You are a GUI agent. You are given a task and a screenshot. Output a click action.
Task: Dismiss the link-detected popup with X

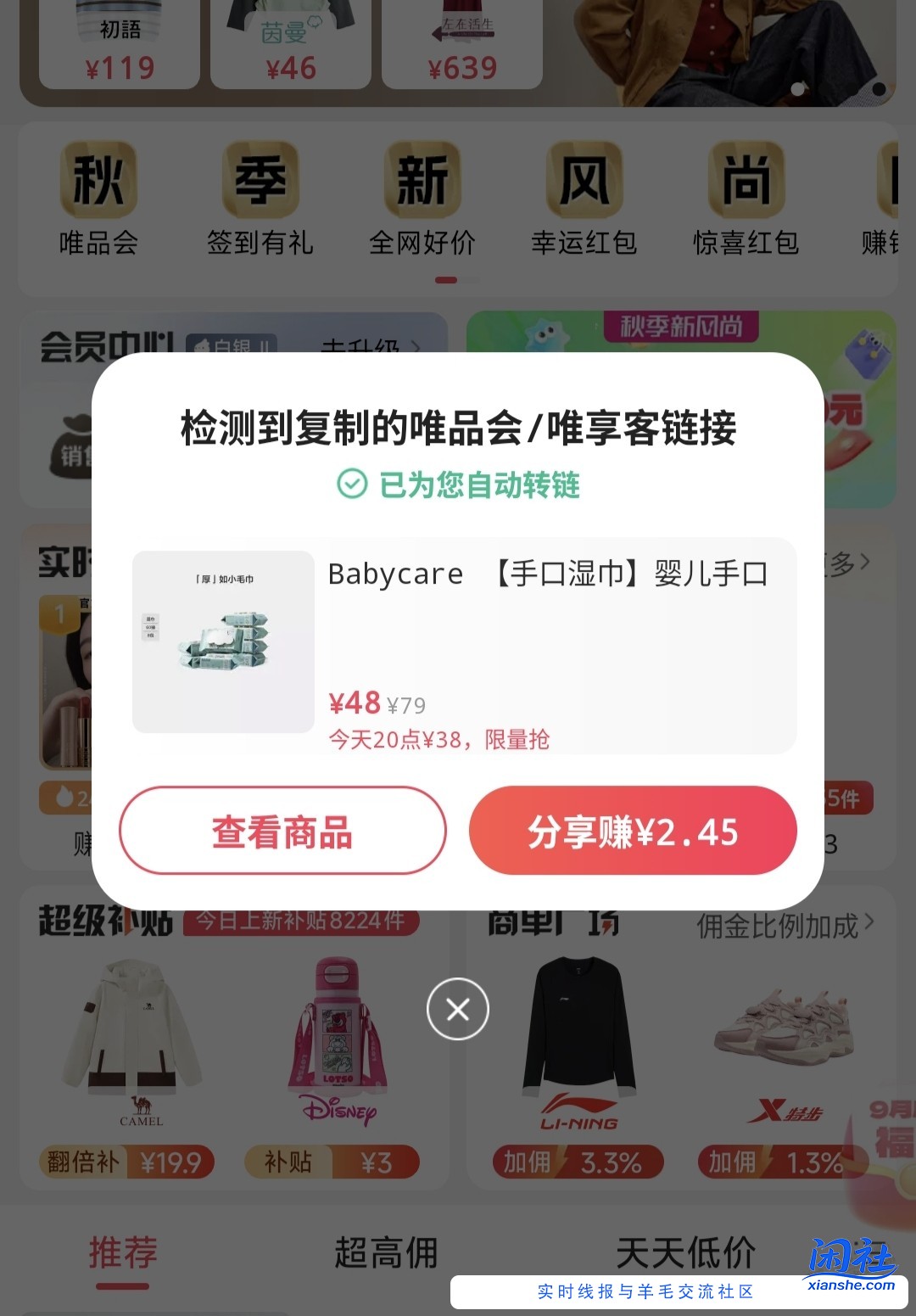point(458,1009)
